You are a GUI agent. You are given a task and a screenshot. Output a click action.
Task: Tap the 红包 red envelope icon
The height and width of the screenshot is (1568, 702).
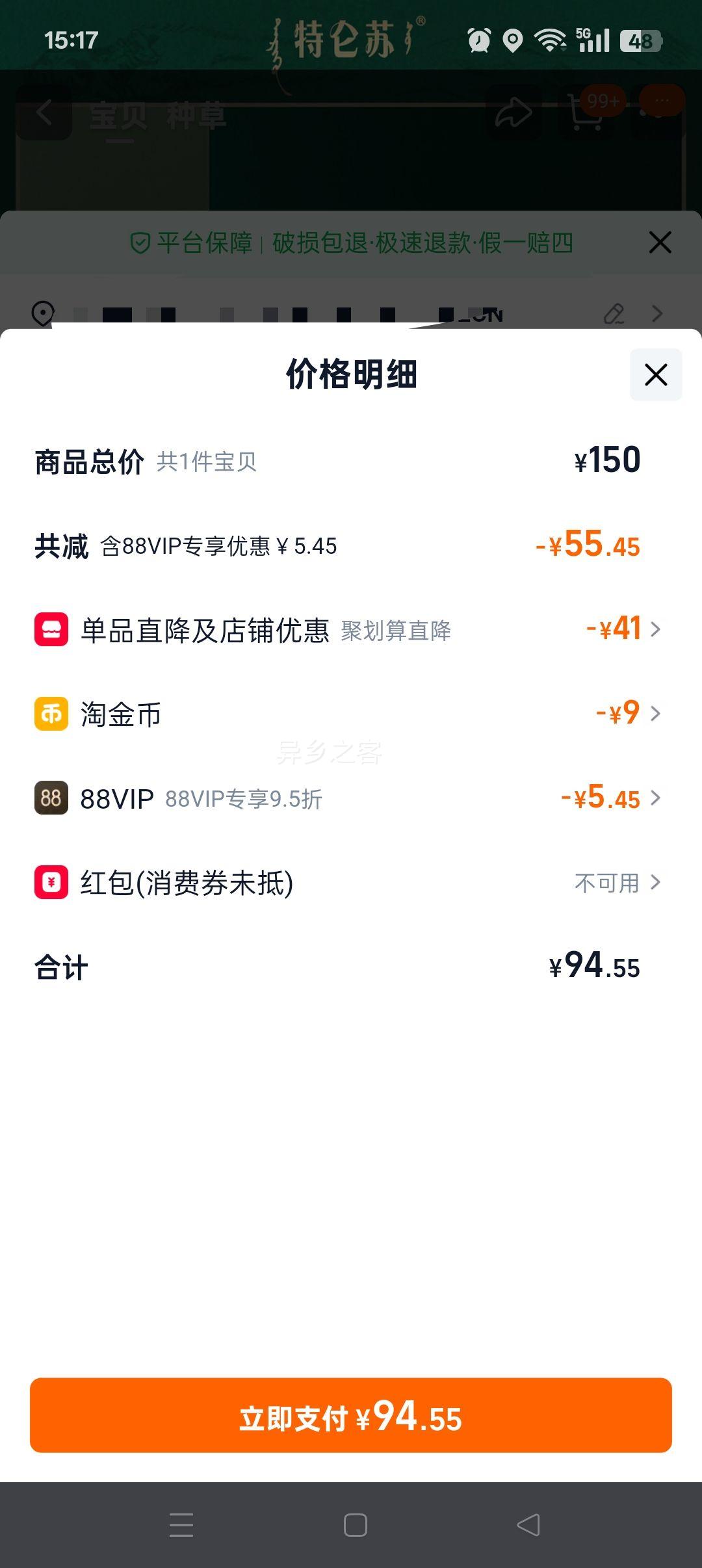point(52,883)
